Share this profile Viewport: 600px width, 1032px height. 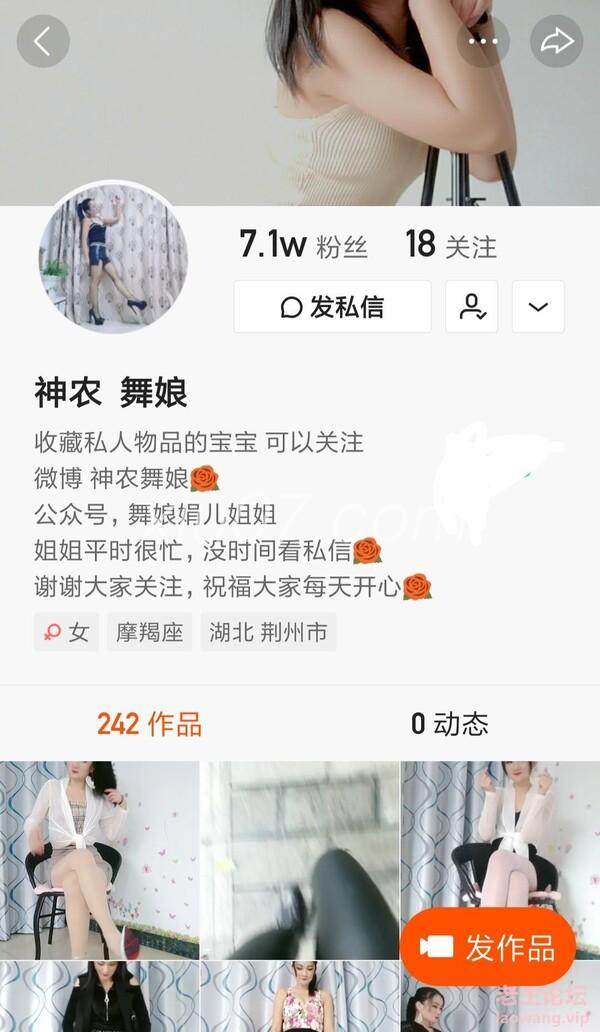click(x=556, y=41)
